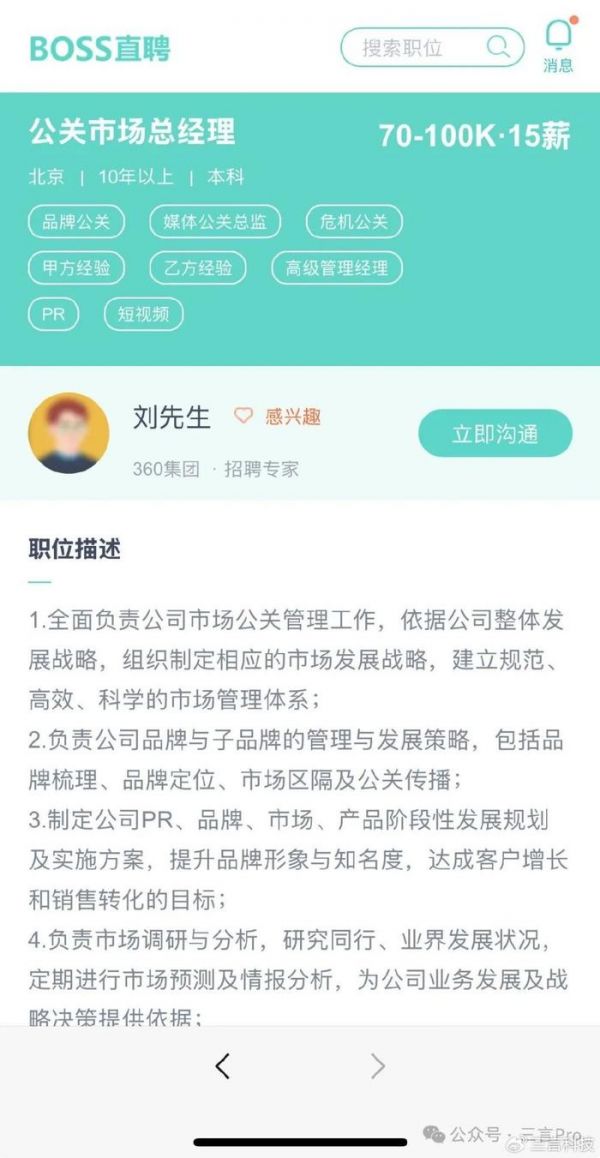Tap 立即沟通 to chat with the recruiter
Image resolution: width=600 pixels, height=1158 pixels.
point(495,433)
